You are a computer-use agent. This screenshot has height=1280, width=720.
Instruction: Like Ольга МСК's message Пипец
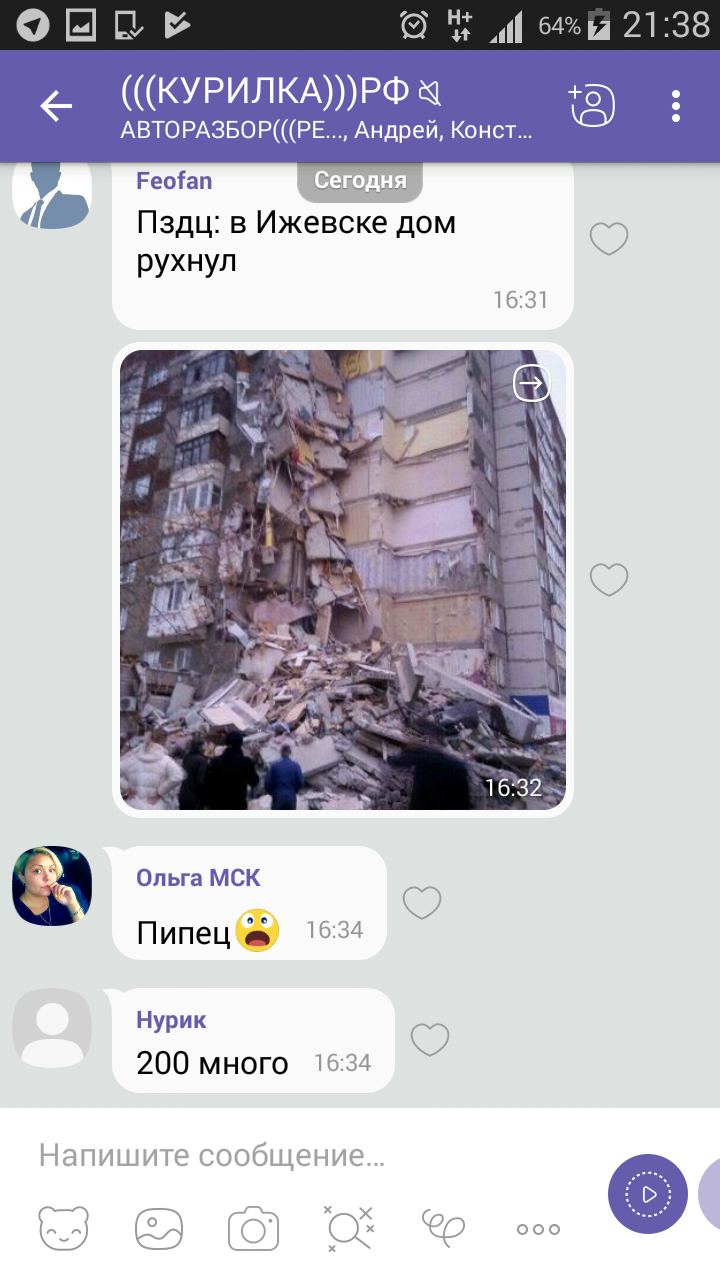tap(421, 902)
